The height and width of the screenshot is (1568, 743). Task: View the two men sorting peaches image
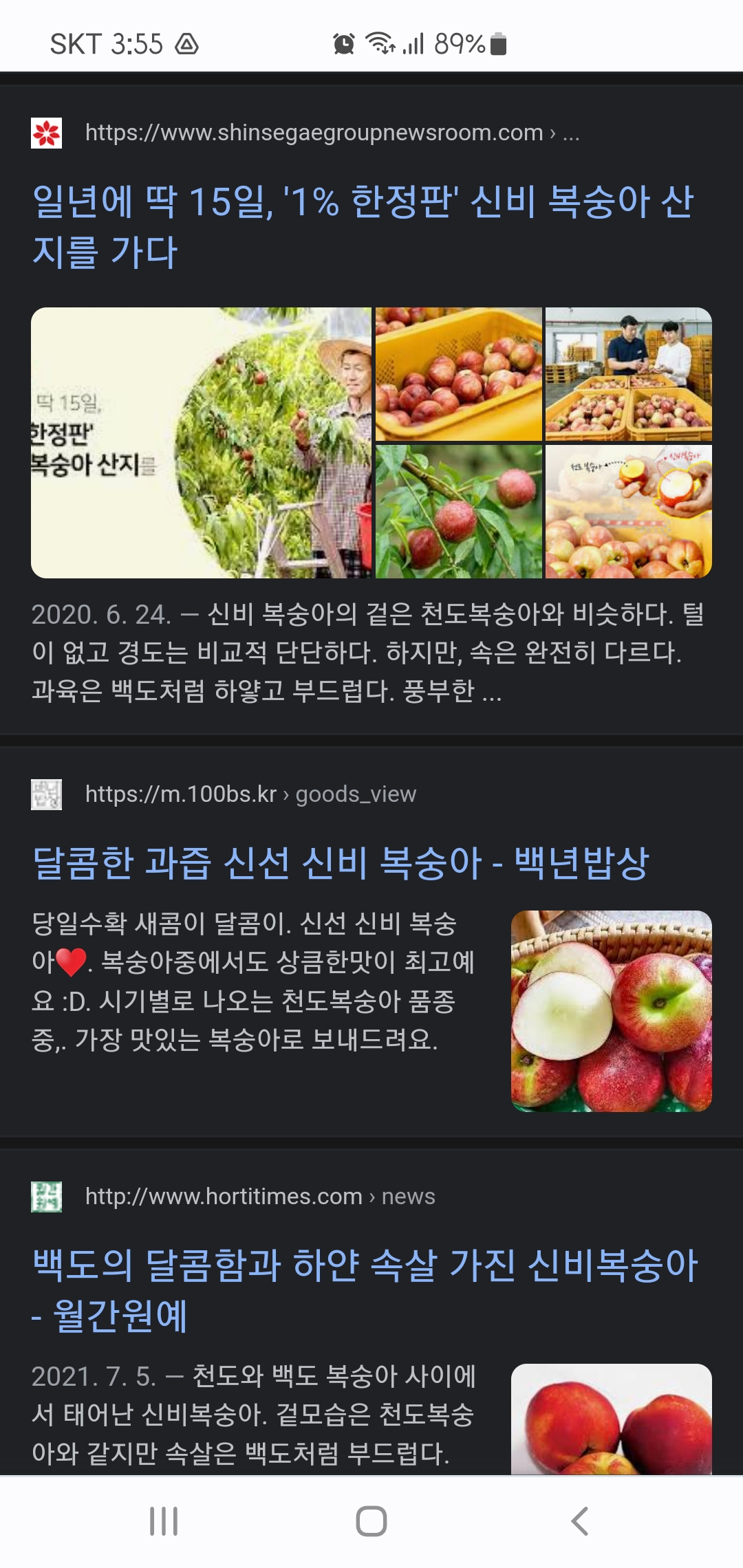(629, 374)
